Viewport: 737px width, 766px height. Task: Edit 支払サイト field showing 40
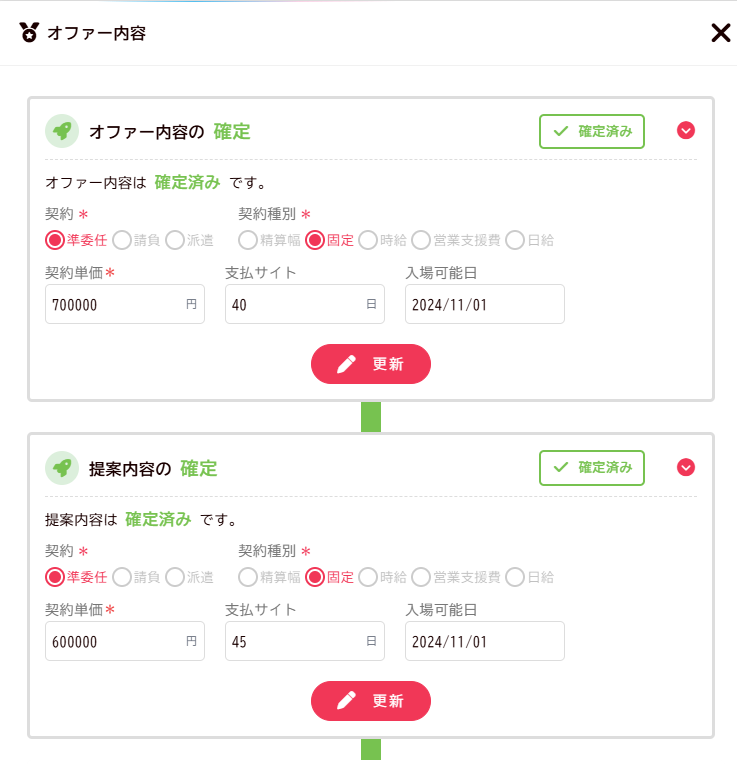(295, 305)
